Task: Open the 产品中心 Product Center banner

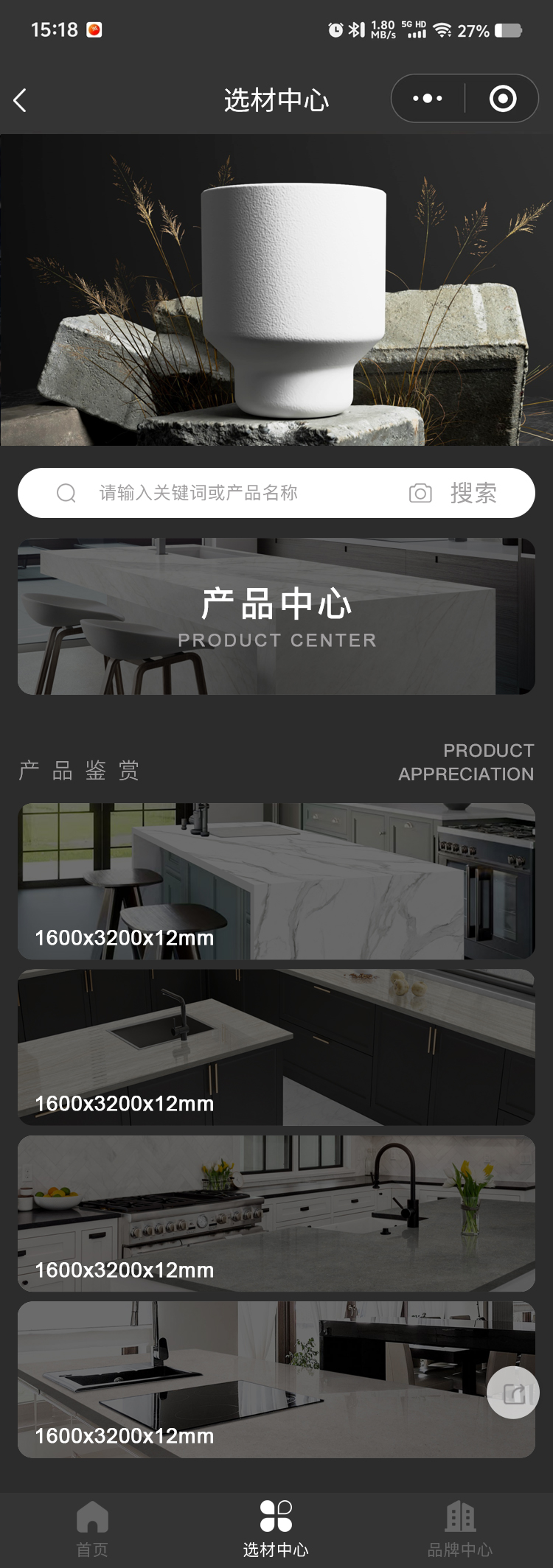Action: pyautogui.click(x=276, y=617)
